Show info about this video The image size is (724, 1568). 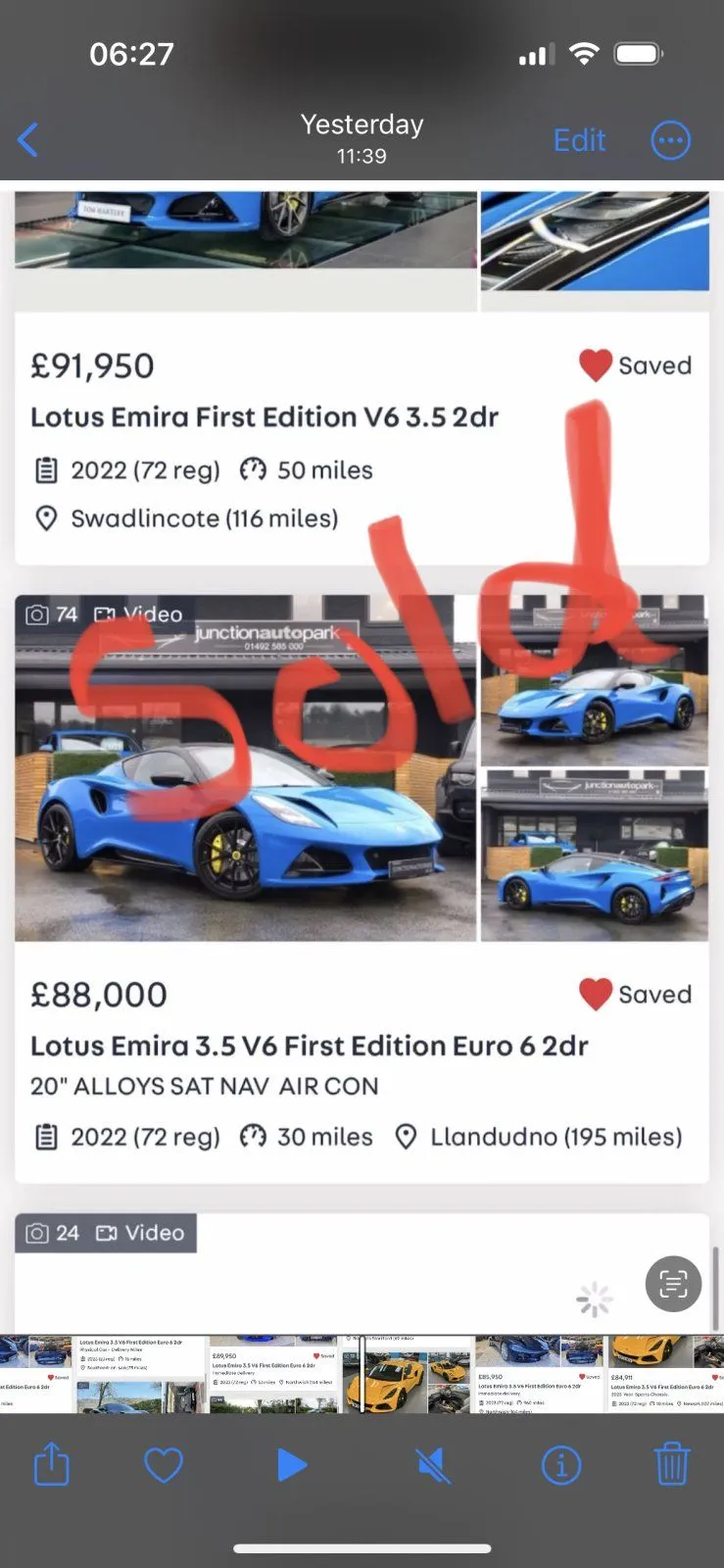click(x=561, y=1465)
